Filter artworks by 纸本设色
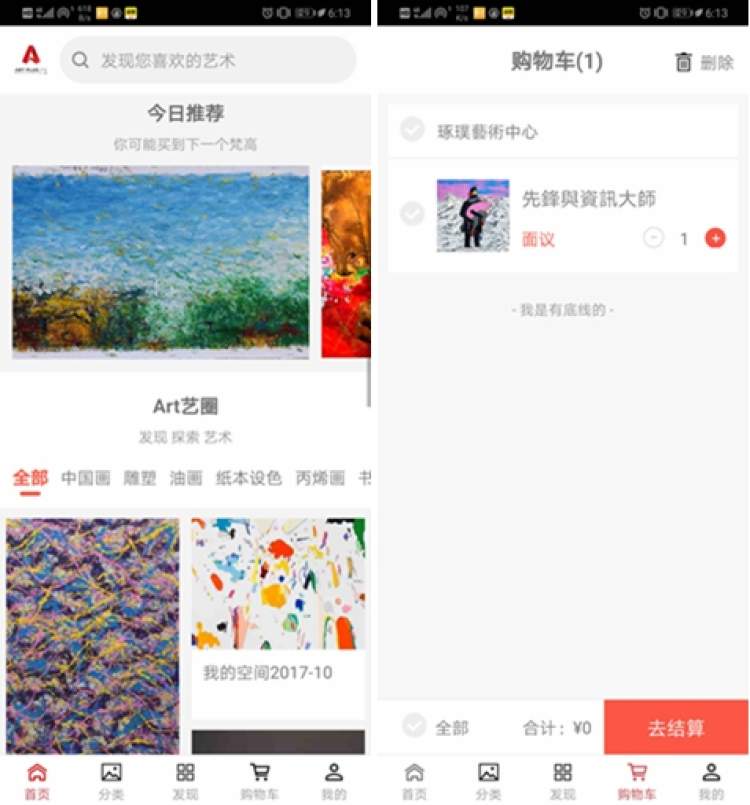 point(249,478)
